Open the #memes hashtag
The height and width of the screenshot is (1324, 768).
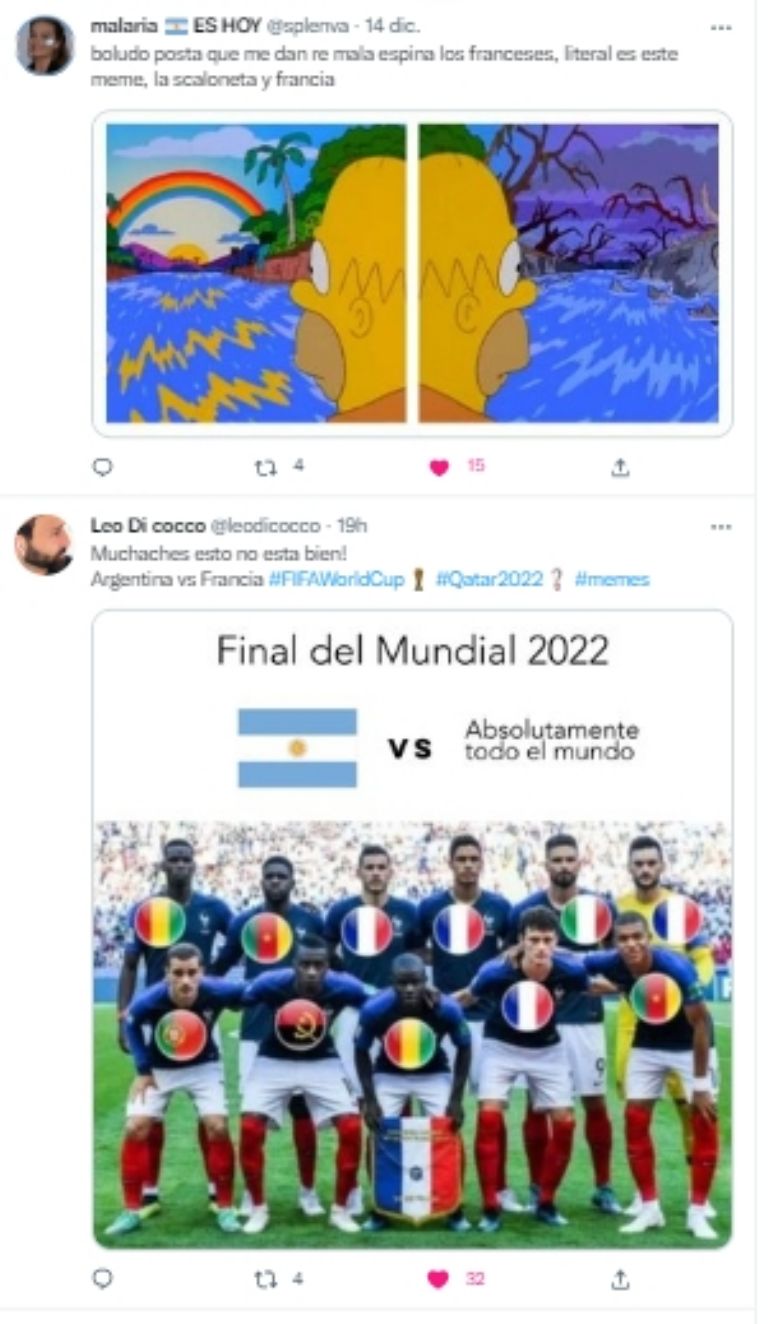611,579
